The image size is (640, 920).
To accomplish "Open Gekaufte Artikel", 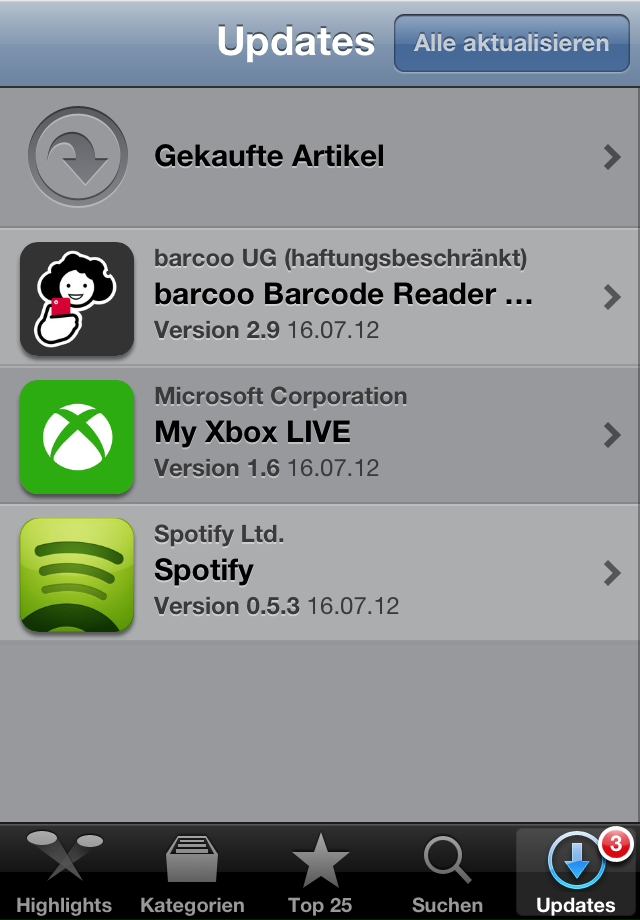I will click(320, 157).
